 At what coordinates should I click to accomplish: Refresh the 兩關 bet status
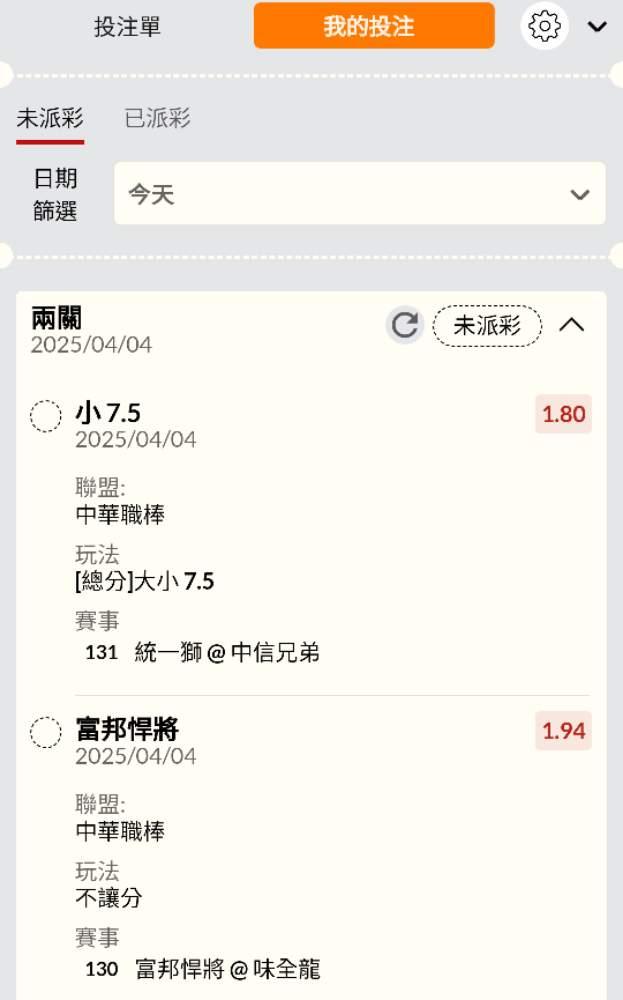[405, 325]
